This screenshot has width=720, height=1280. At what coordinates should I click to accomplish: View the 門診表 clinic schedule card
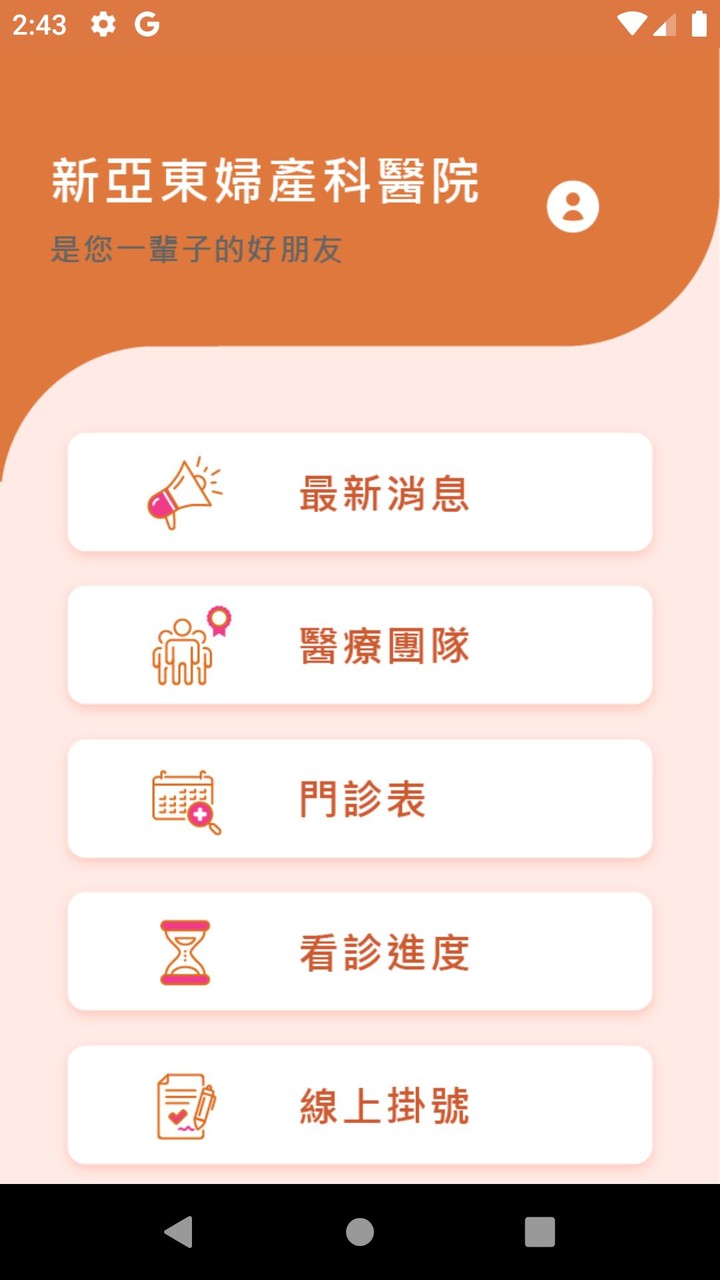[x=360, y=798]
